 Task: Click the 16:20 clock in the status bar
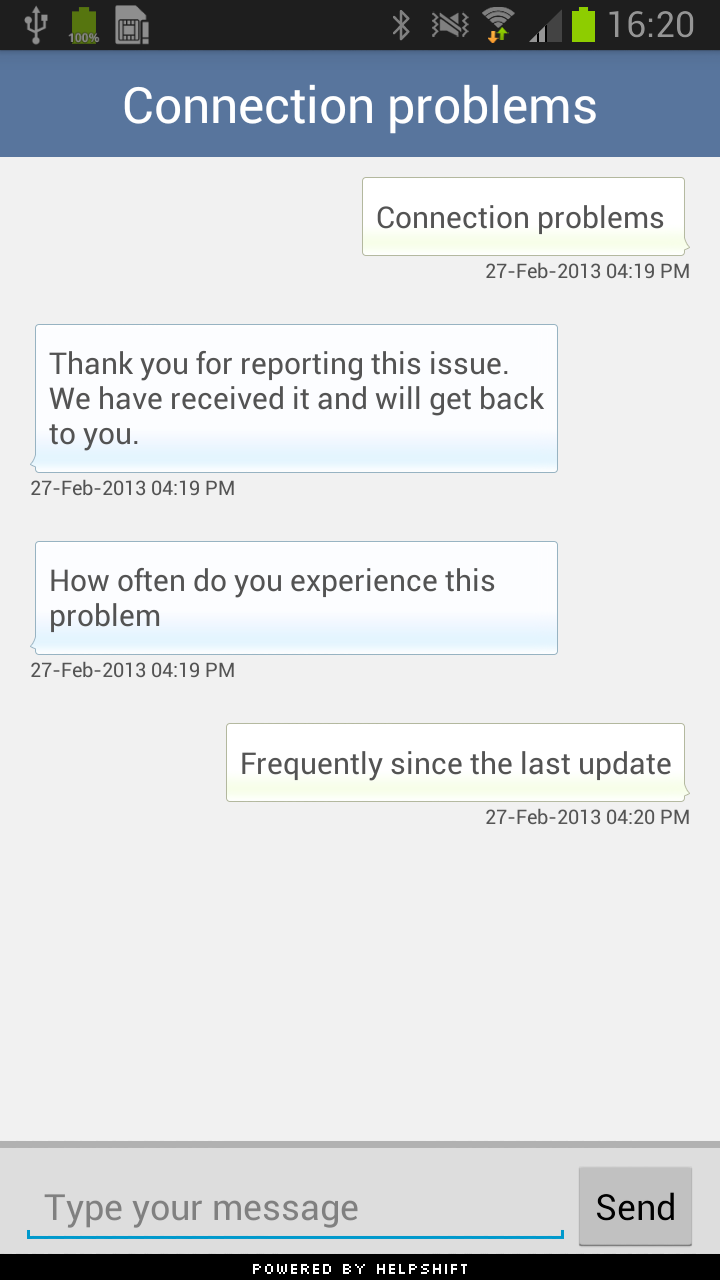point(652,23)
